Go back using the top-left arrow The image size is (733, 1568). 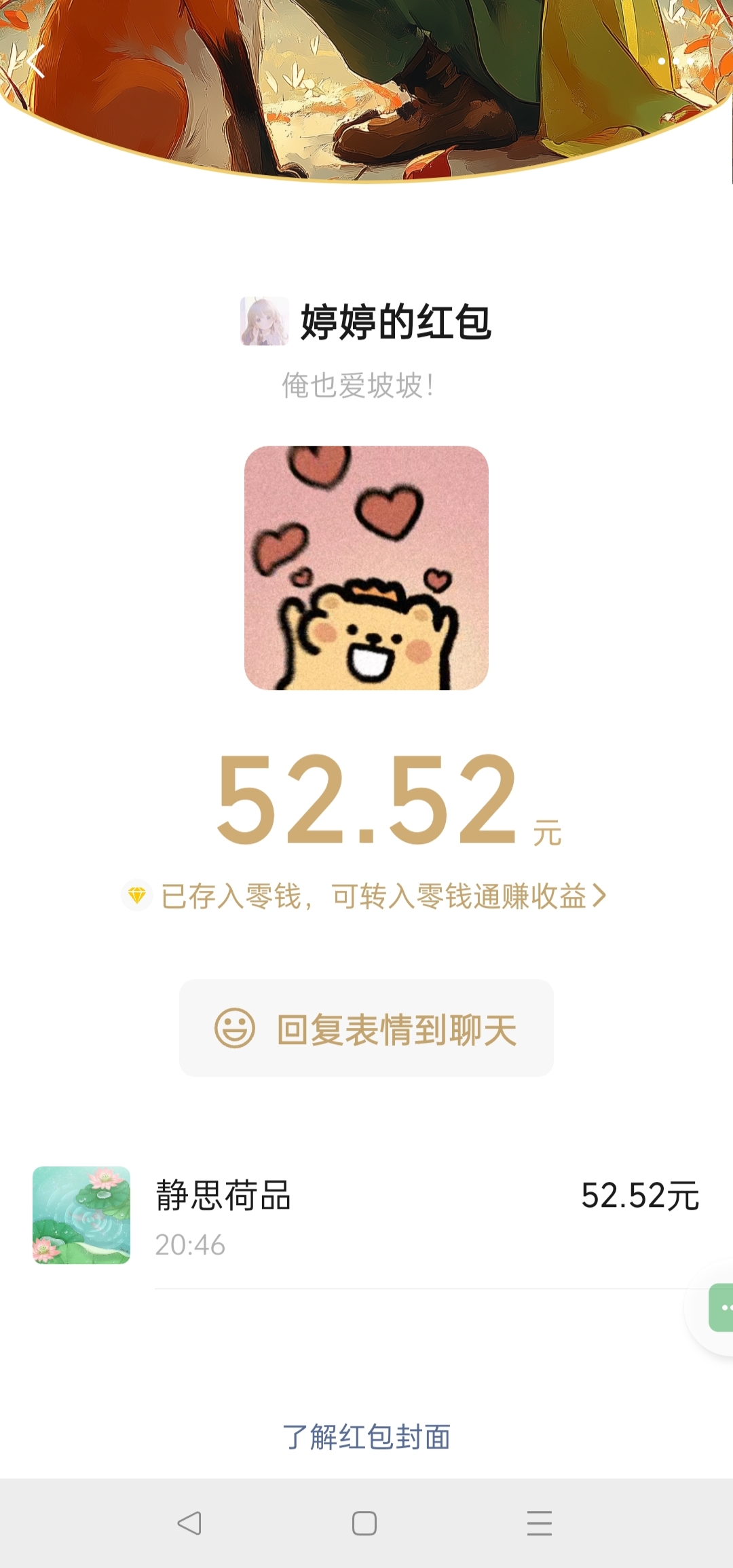click(35, 62)
